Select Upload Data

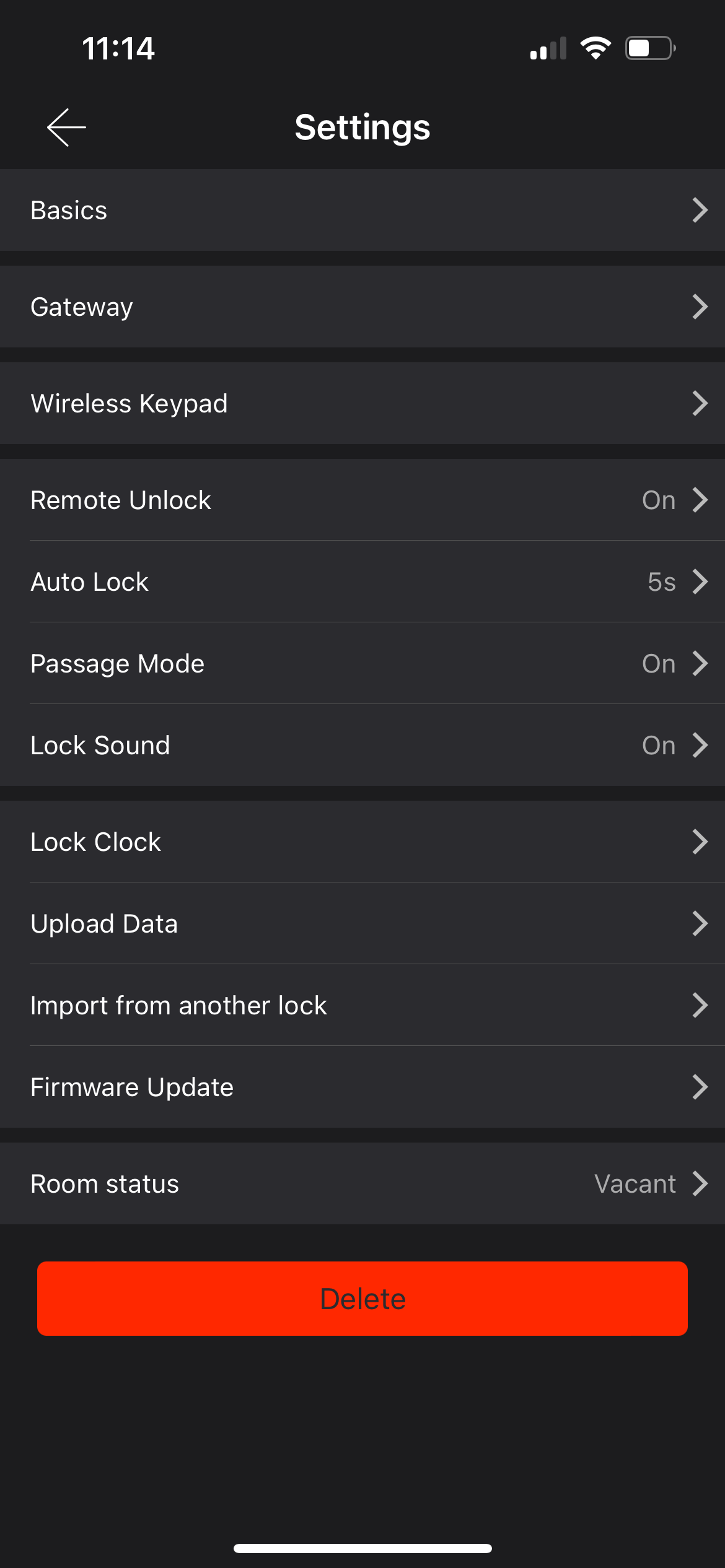tap(362, 923)
